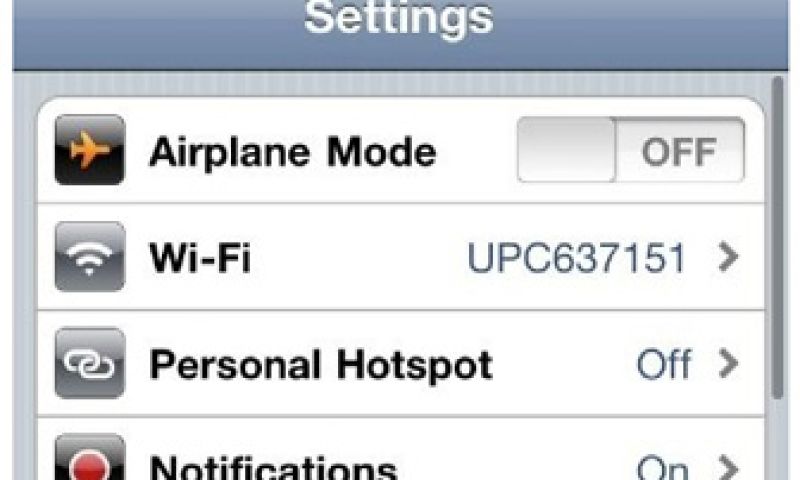Open the Notifications settings row
The height and width of the screenshot is (480, 800).
[400, 462]
